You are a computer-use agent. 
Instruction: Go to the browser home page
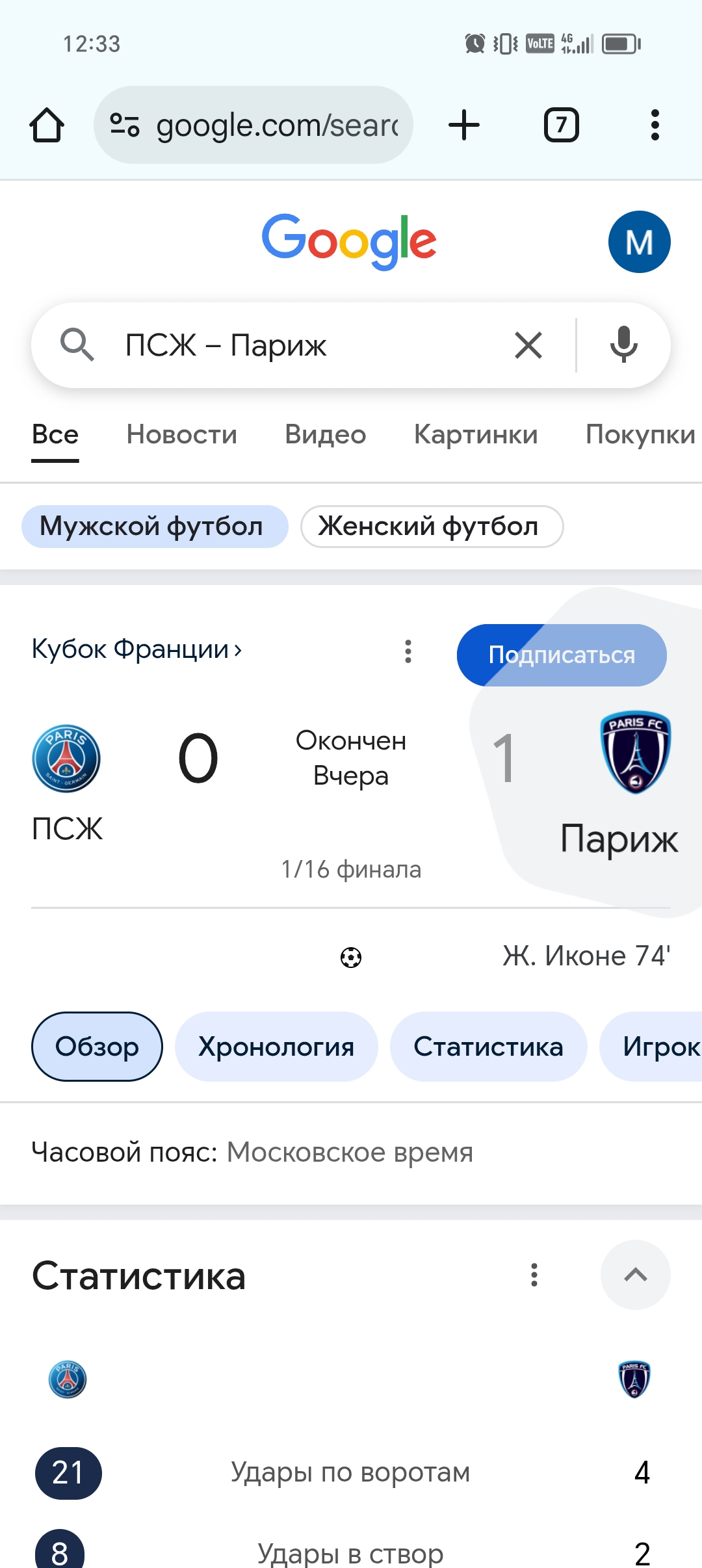(x=47, y=125)
